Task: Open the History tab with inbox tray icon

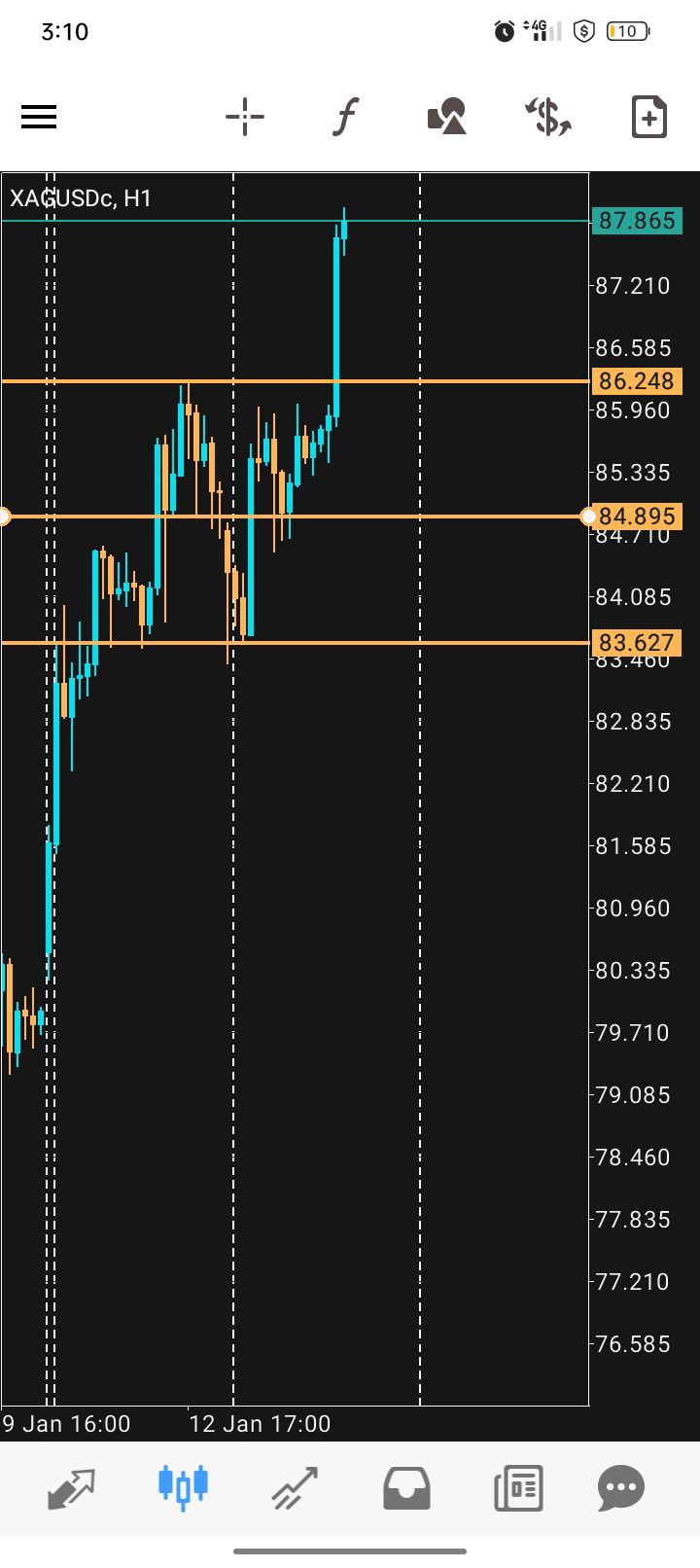Action: 406,1488
